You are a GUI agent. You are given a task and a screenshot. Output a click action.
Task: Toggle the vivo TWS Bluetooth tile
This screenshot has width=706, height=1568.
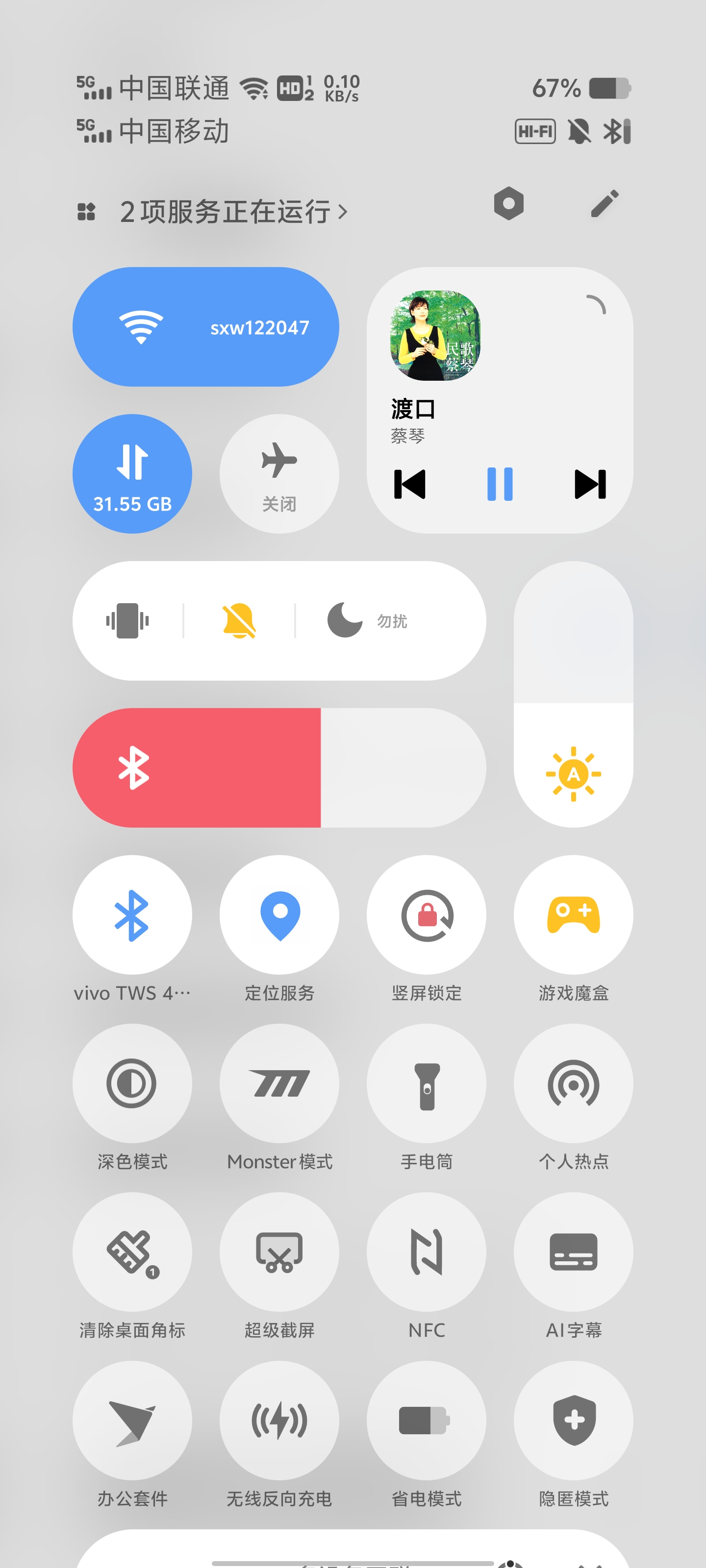click(132, 915)
